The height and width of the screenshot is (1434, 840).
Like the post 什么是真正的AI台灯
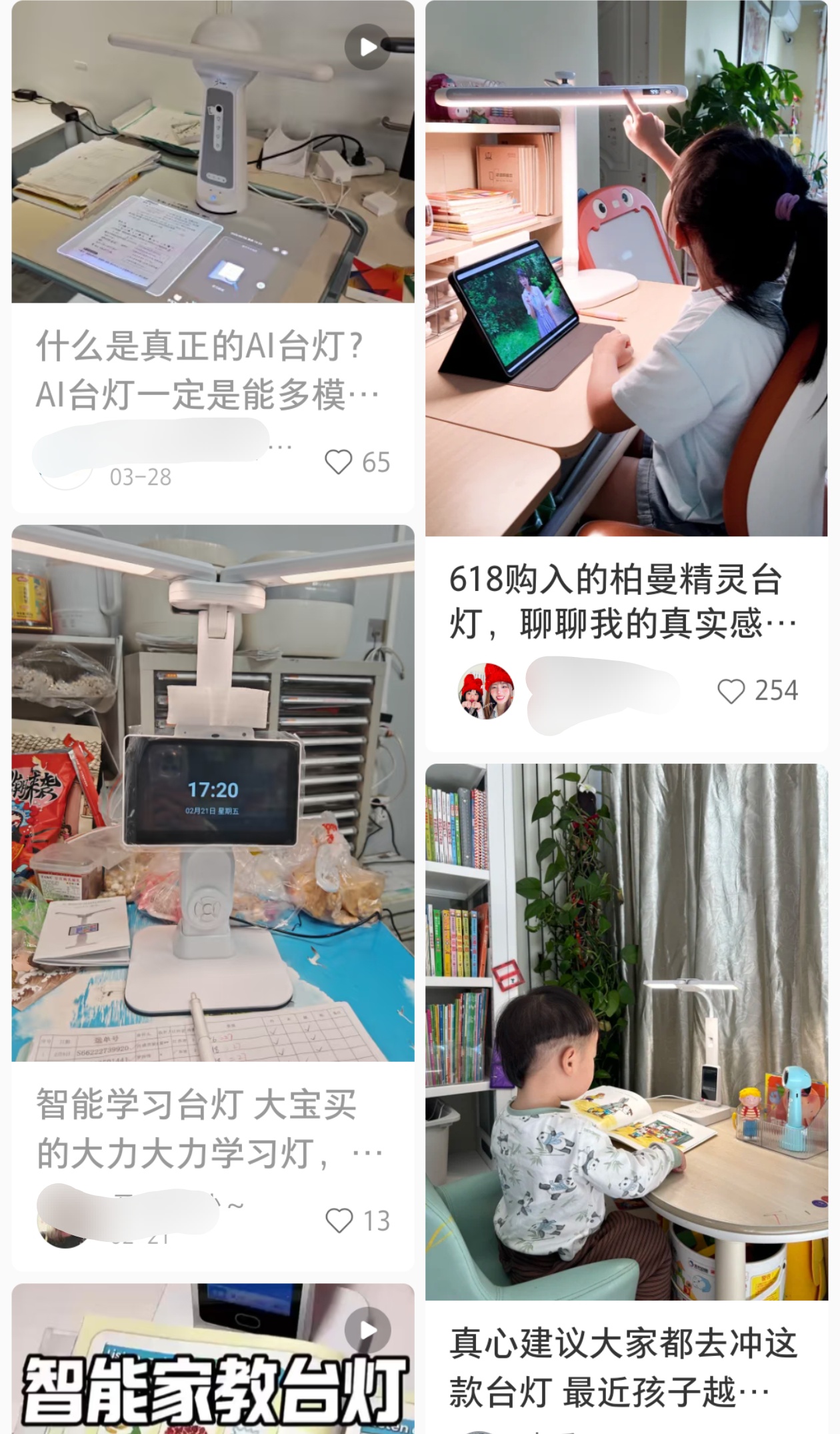point(339,462)
